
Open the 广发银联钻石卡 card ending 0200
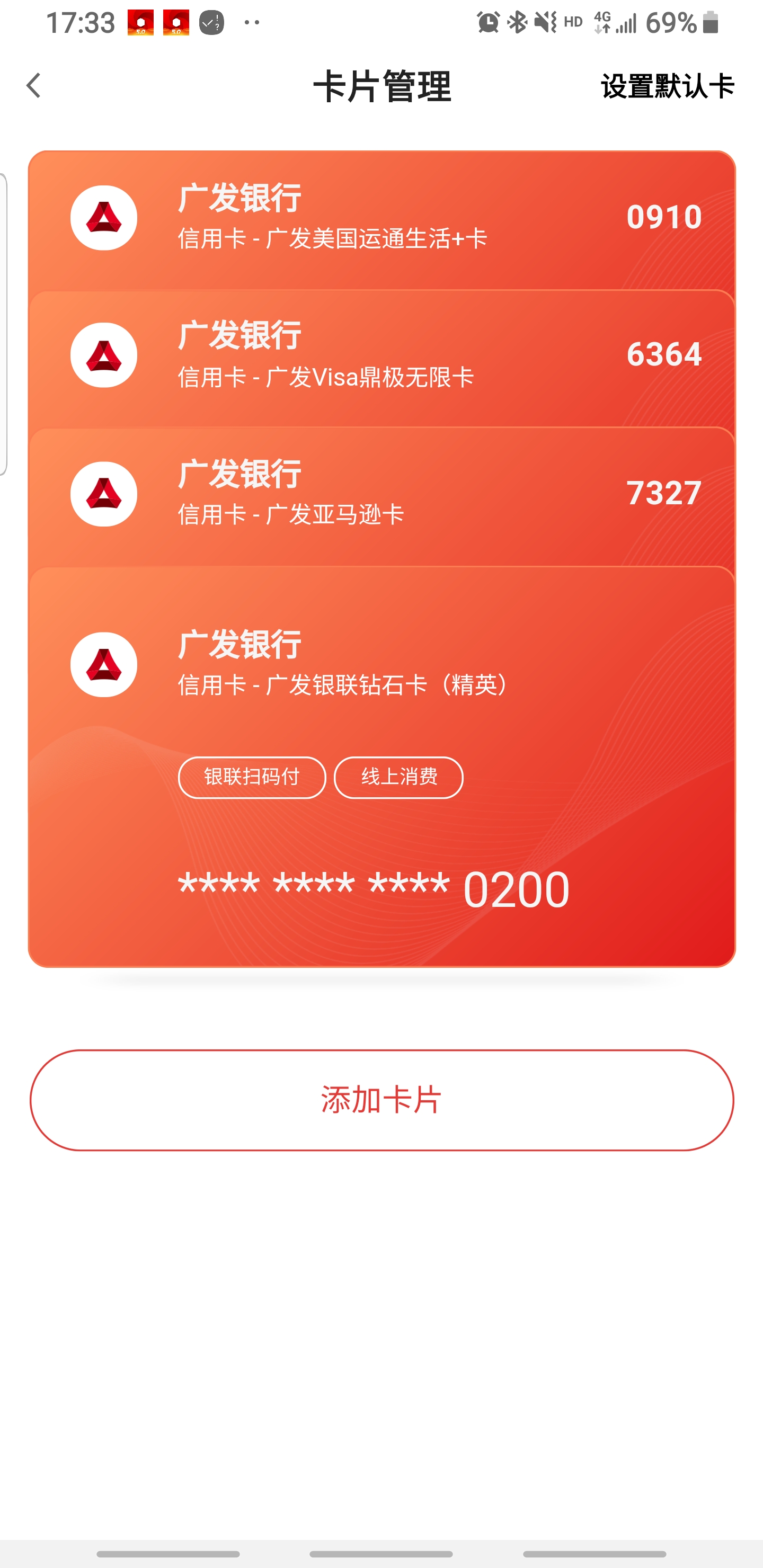382,767
